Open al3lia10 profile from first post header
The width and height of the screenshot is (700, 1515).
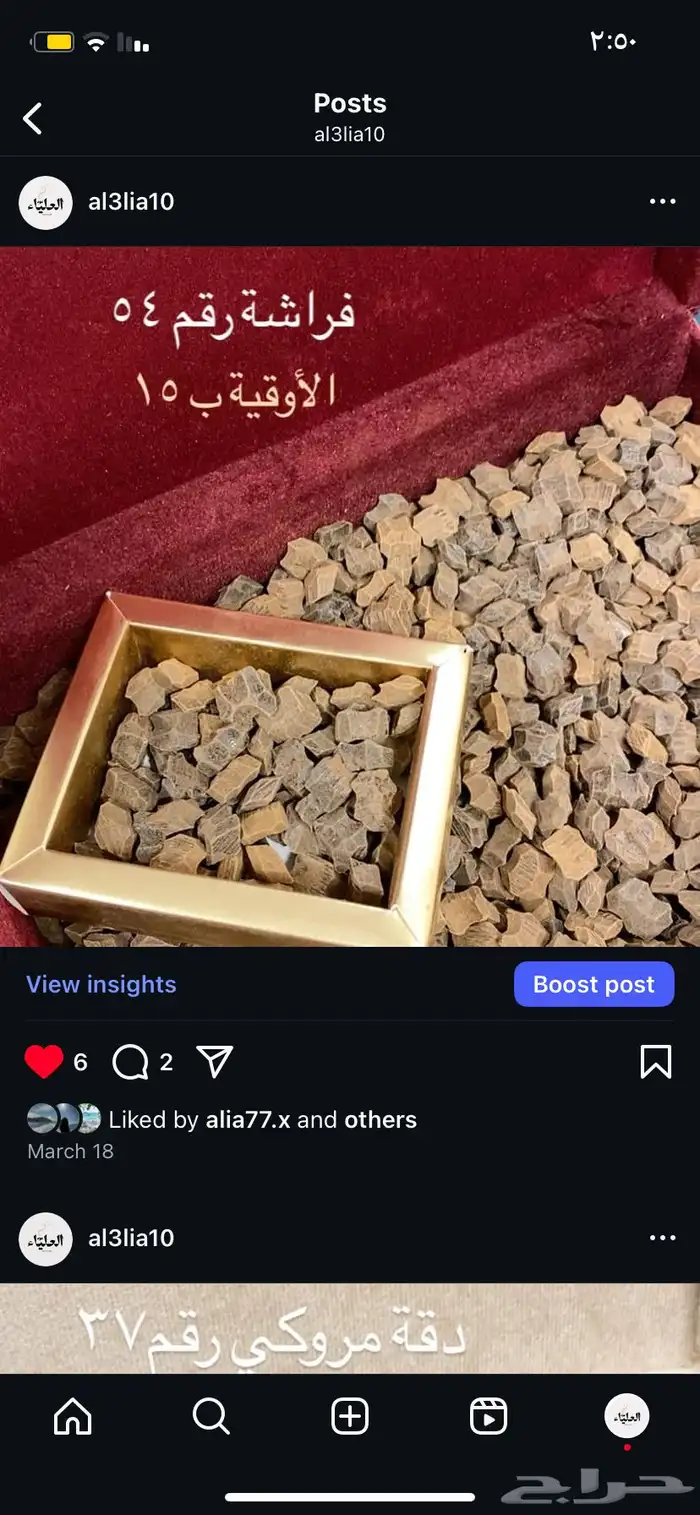[x=130, y=201]
